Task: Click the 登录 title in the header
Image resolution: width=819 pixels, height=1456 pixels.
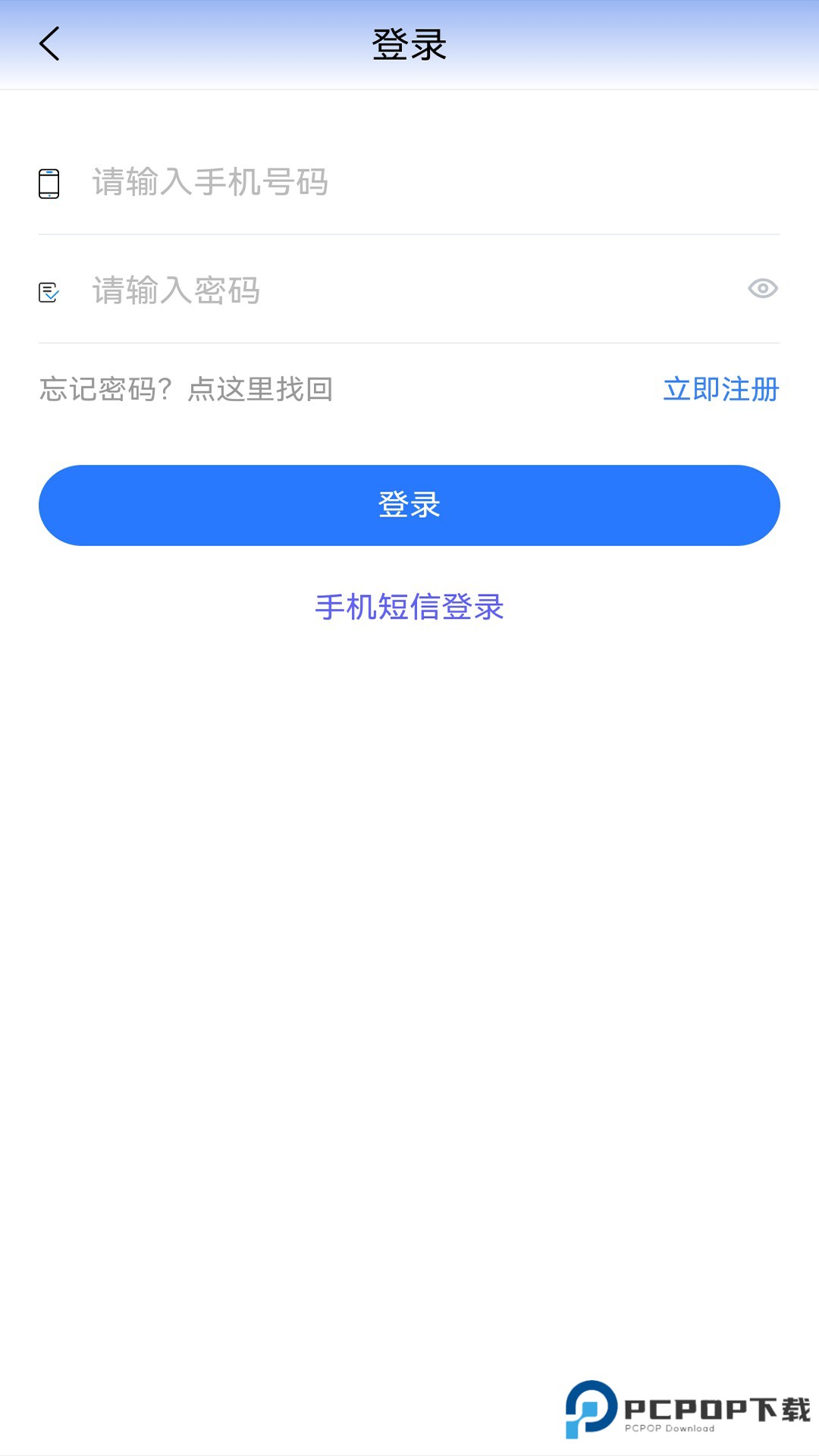Action: point(409,42)
